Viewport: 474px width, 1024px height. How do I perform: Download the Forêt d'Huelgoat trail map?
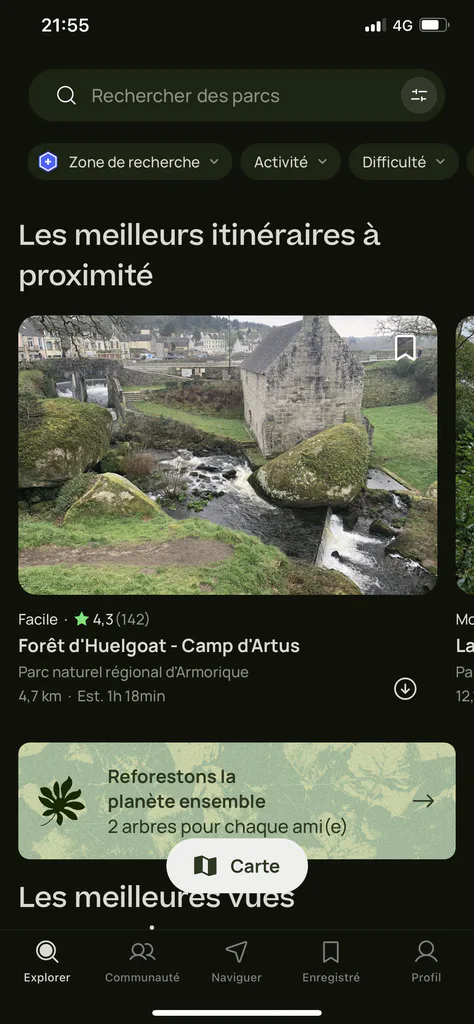click(405, 688)
